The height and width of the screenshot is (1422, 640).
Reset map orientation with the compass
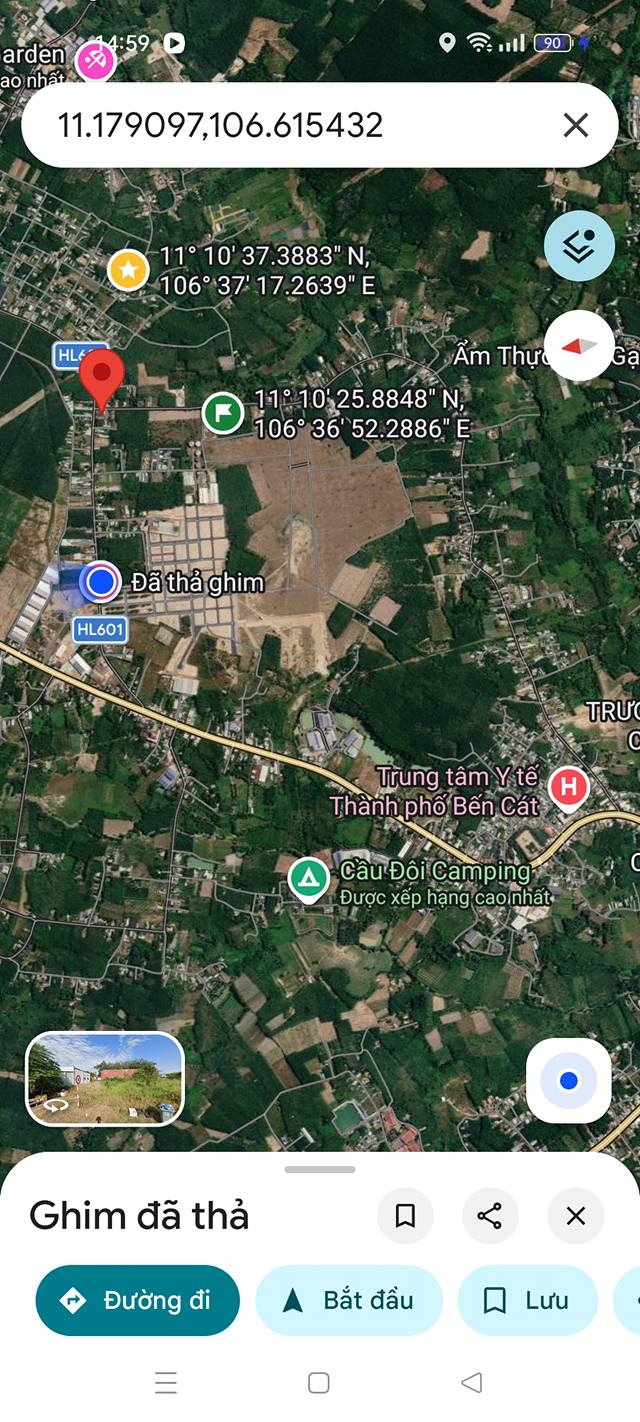coord(579,346)
